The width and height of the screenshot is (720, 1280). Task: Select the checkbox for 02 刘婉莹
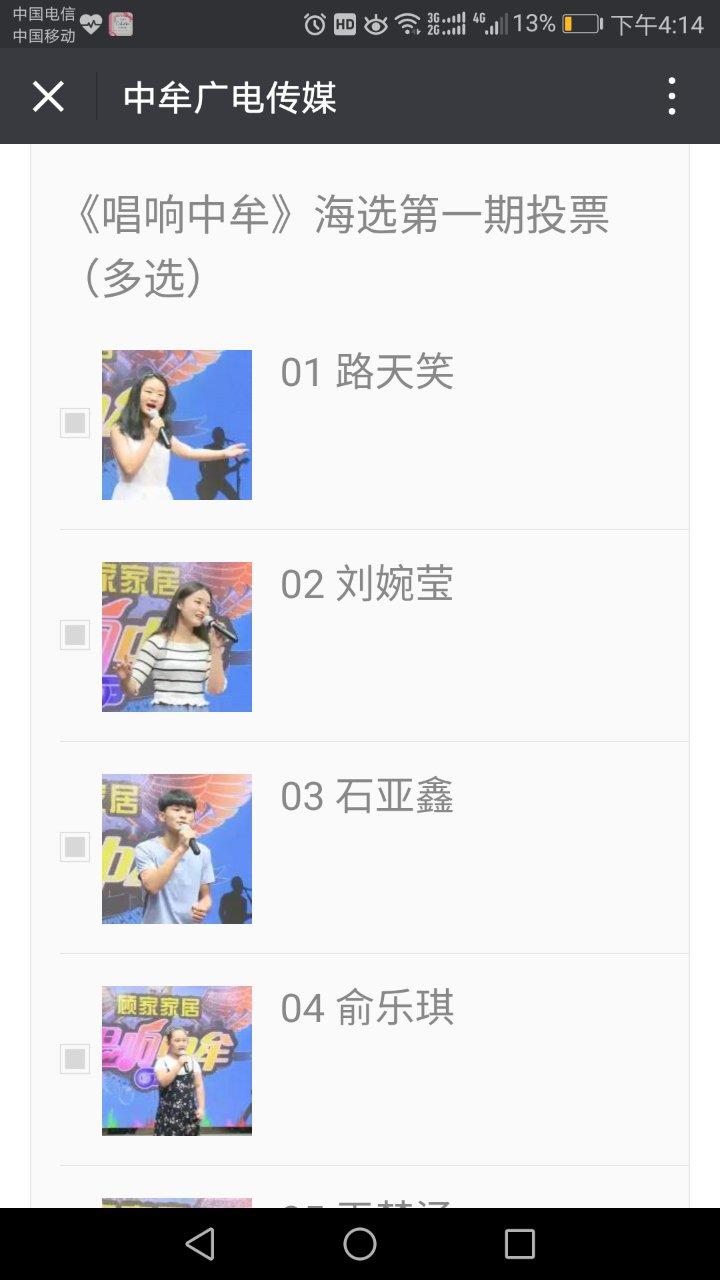pyautogui.click(x=75, y=635)
